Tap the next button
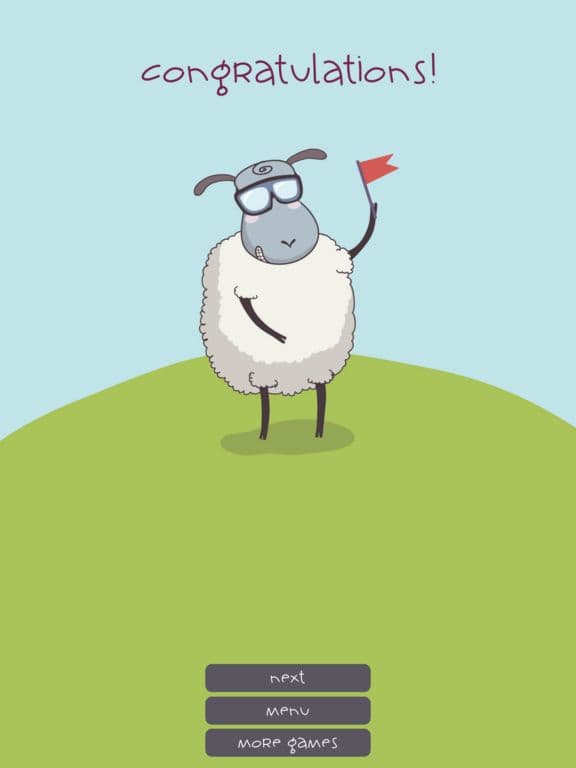576x768 pixels. (x=288, y=678)
